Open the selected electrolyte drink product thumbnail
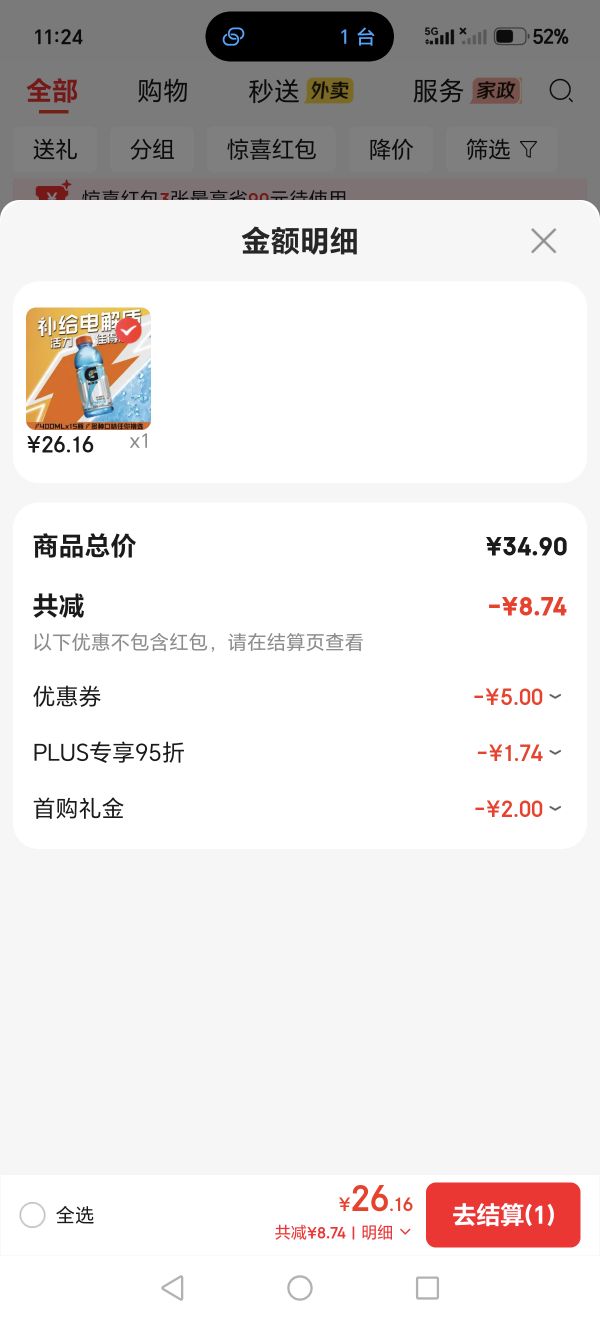 tap(88, 369)
